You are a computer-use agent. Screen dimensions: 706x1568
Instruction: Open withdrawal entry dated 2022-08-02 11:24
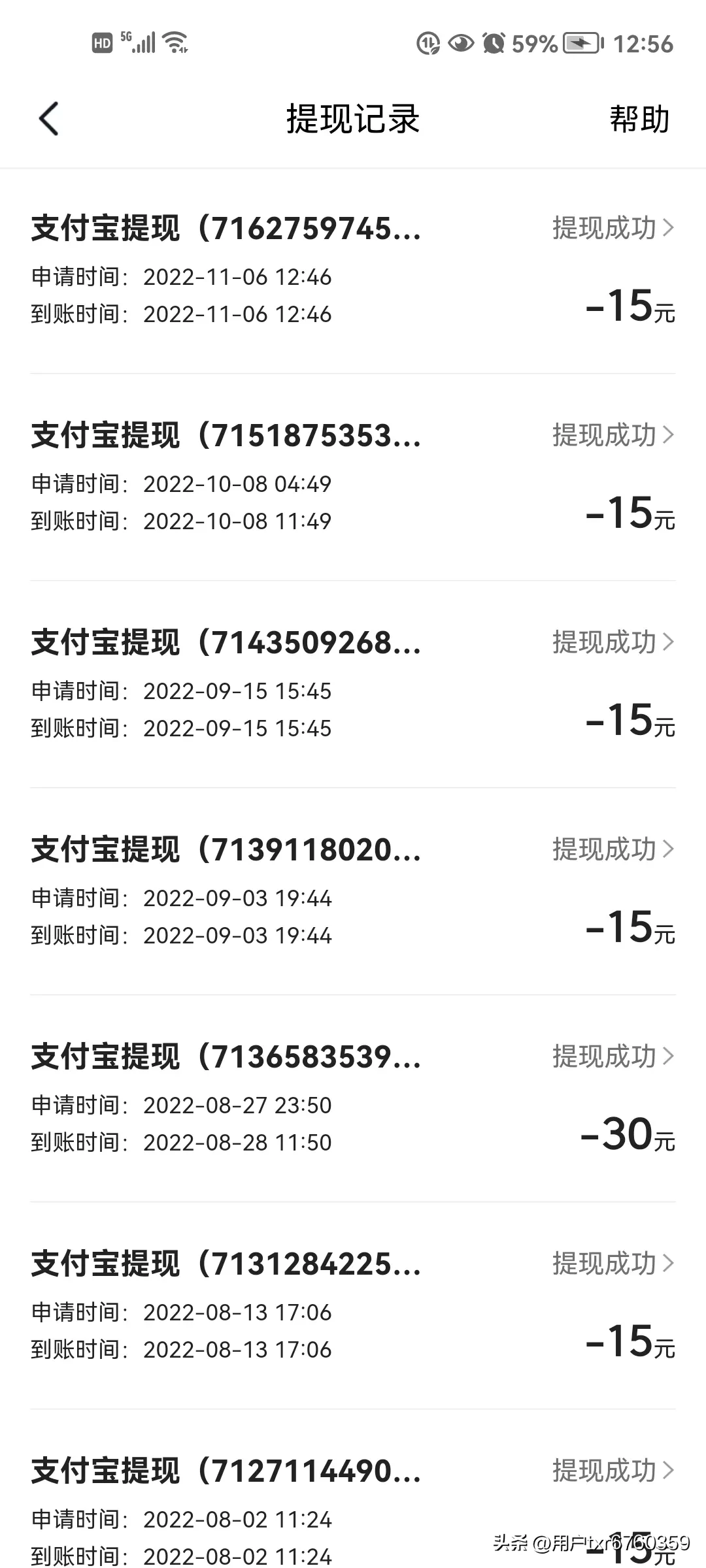tap(353, 1503)
